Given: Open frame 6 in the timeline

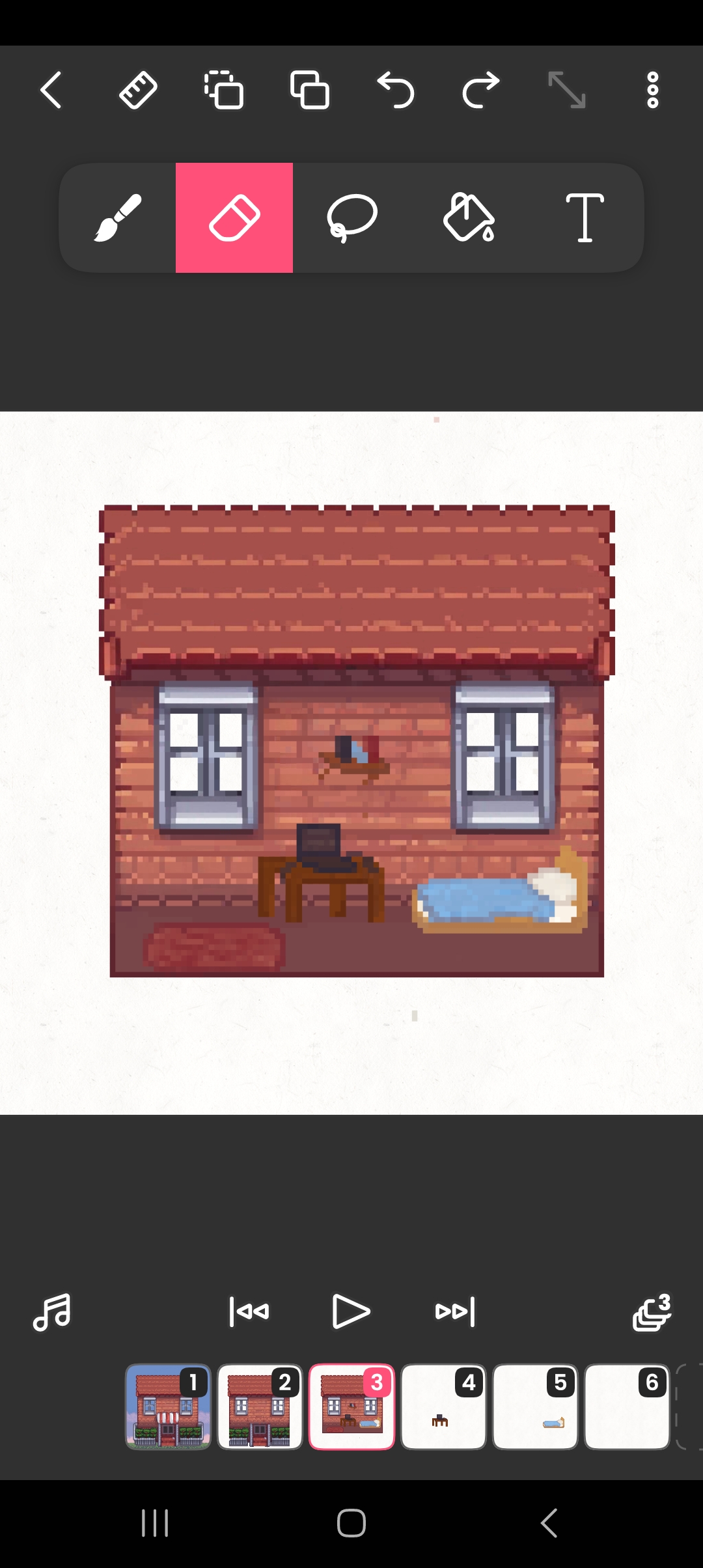Looking at the screenshot, I should click(x=627, y=1407).
